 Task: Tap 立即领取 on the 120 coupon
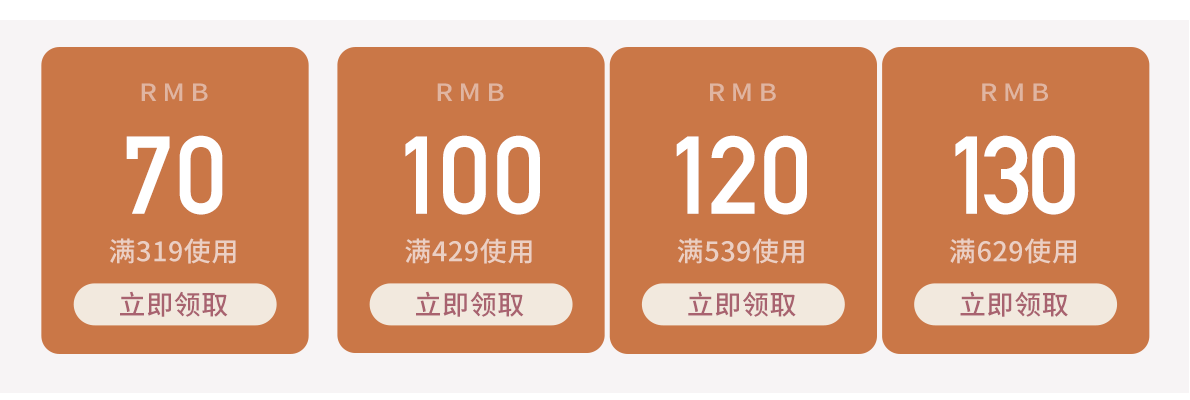click(x=743, y=304)
